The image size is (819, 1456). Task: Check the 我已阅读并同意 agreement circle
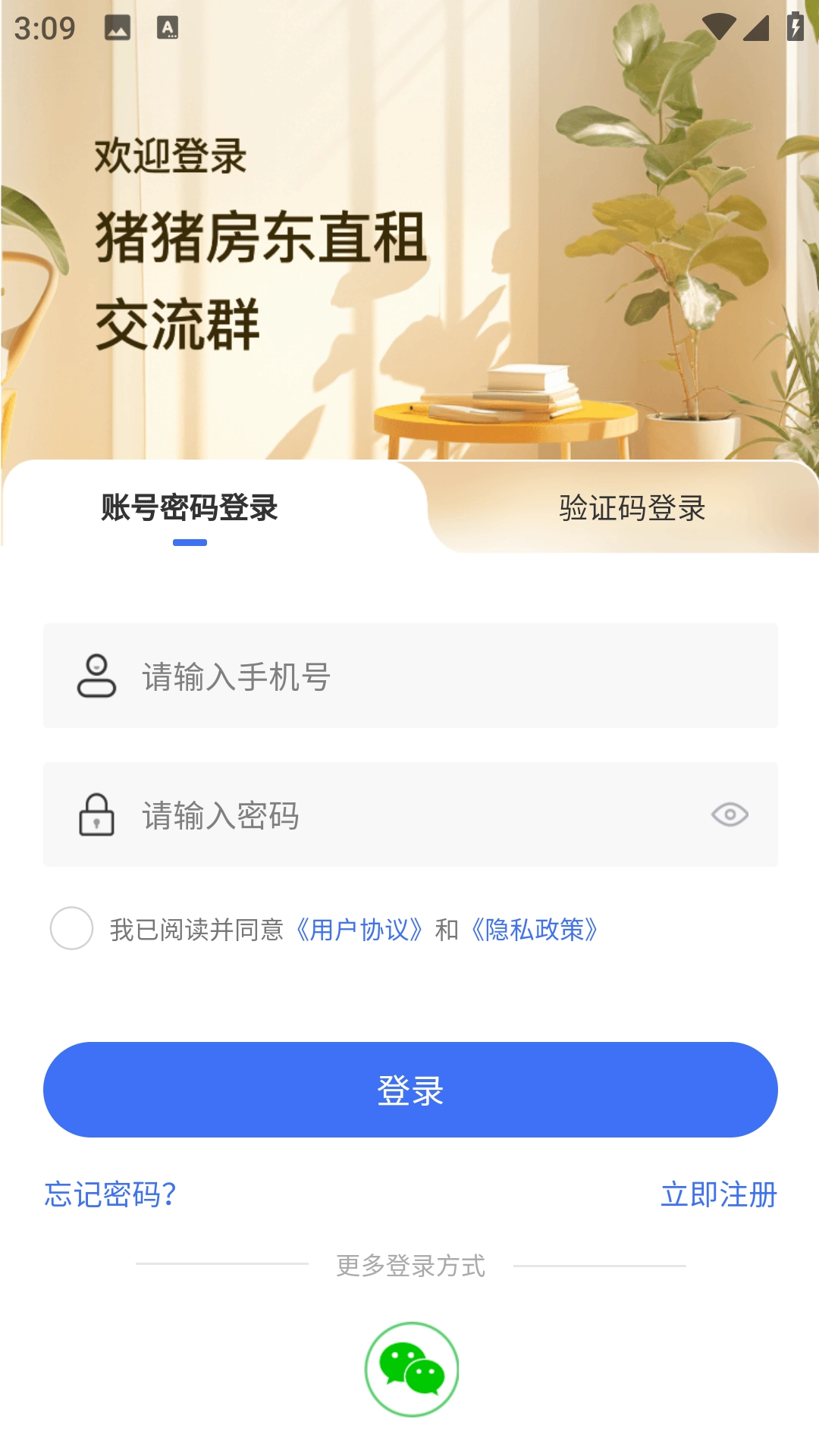click(x=71, y=928)
